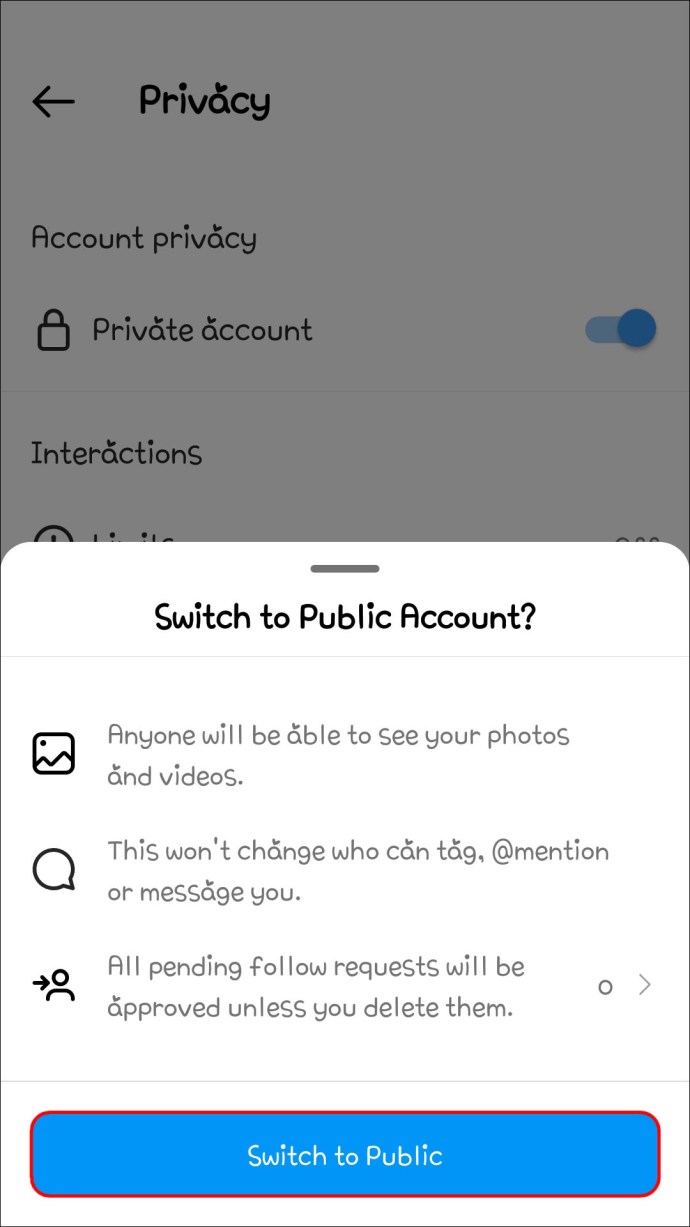
Task: Toggle the Private account switch
Action: click(621, 329)
